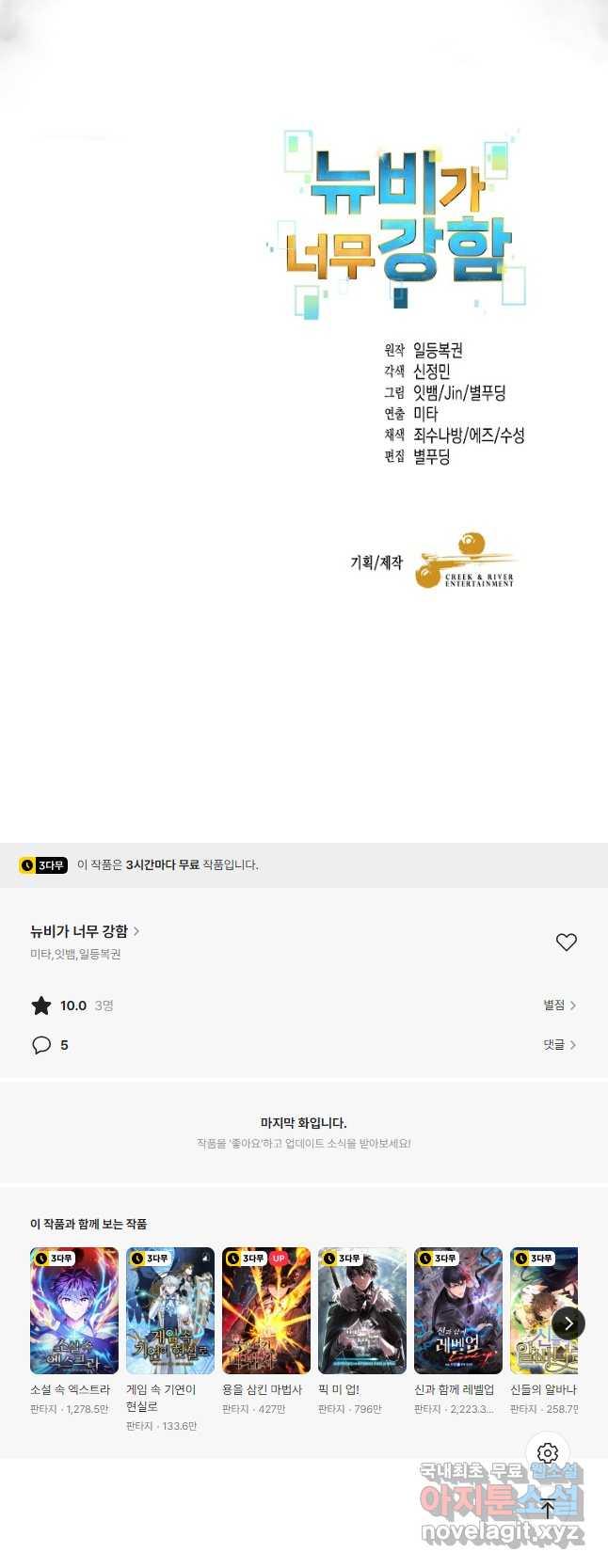The image size is (608, 1568).
Task: Like this webtoon with the heart icon
Action: click(566, 942)
